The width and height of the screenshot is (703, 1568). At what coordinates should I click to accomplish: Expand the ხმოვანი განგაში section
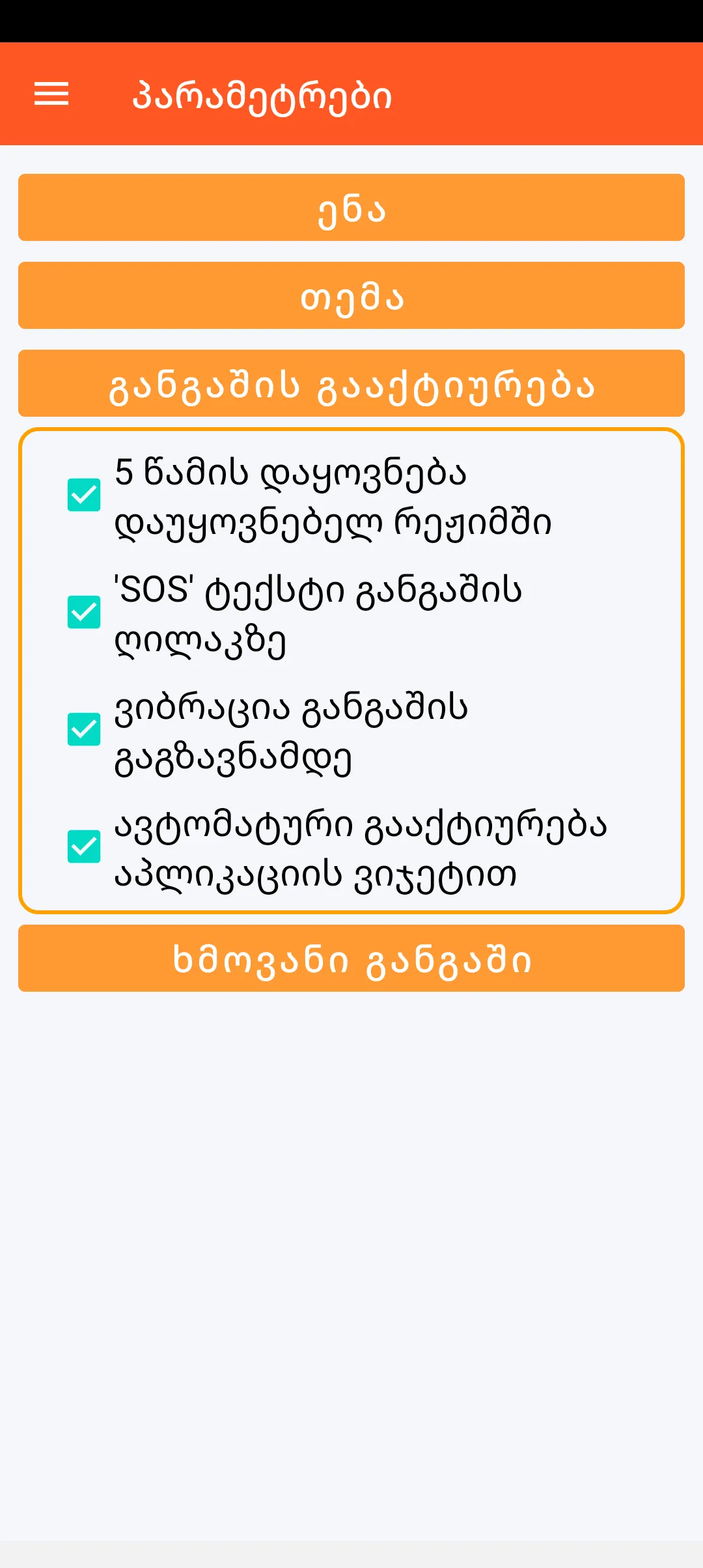(x=351, y=959)
